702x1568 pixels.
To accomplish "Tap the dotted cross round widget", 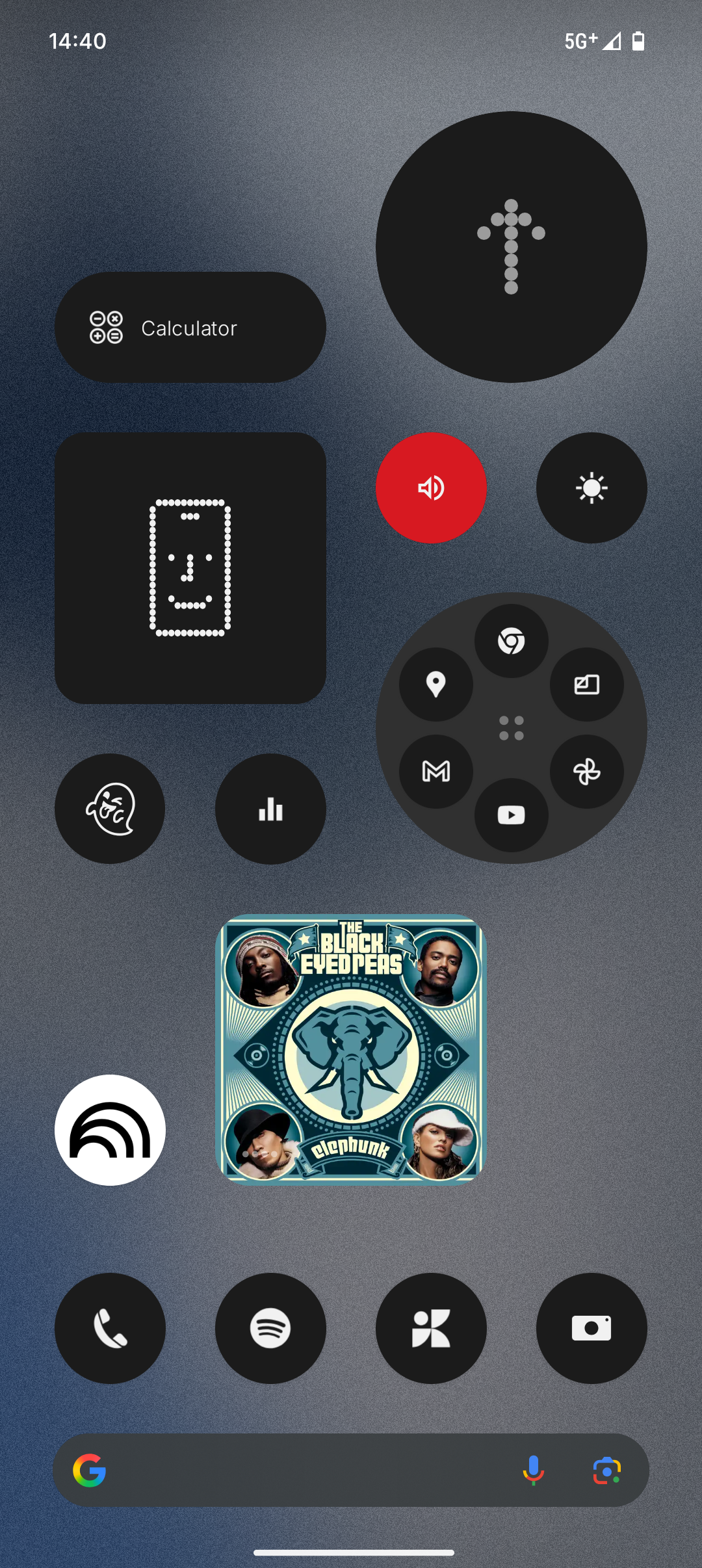I will point(512,247).
